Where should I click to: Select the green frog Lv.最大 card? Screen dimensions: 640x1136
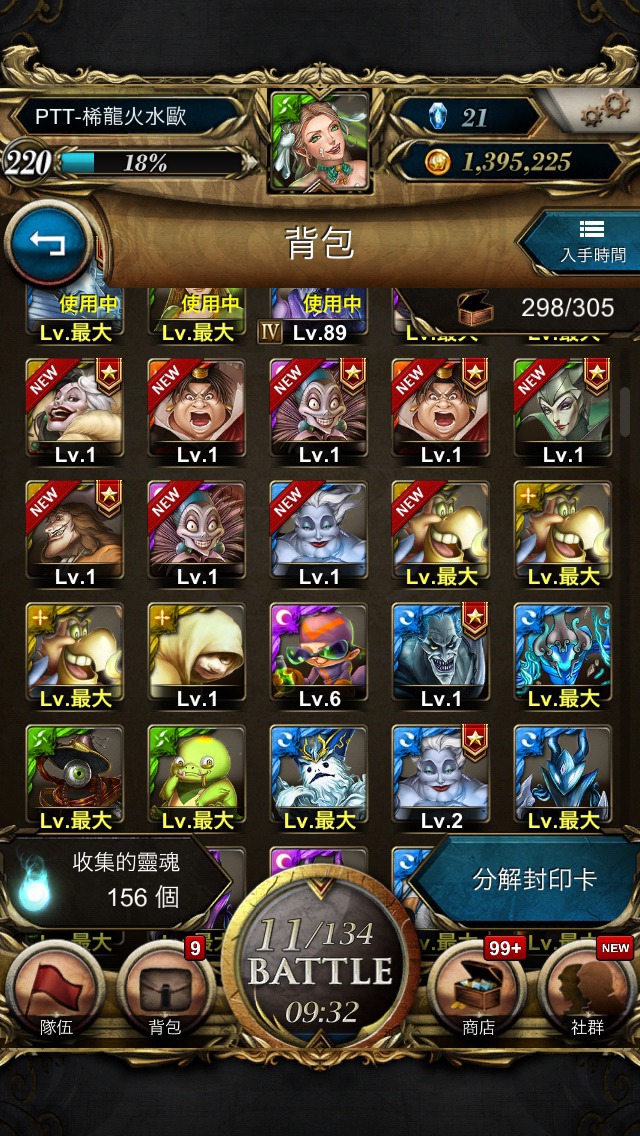click(x=197, y=779)
